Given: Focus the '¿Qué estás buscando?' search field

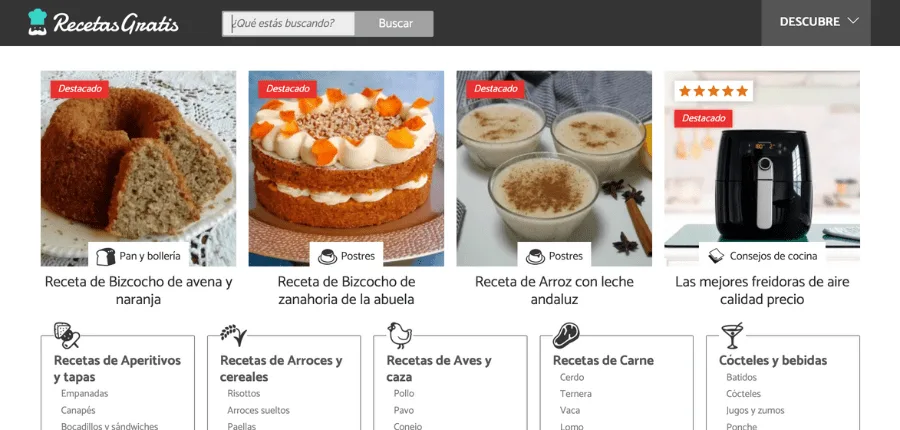Looking at the screenshot, I should coord(289,23).
